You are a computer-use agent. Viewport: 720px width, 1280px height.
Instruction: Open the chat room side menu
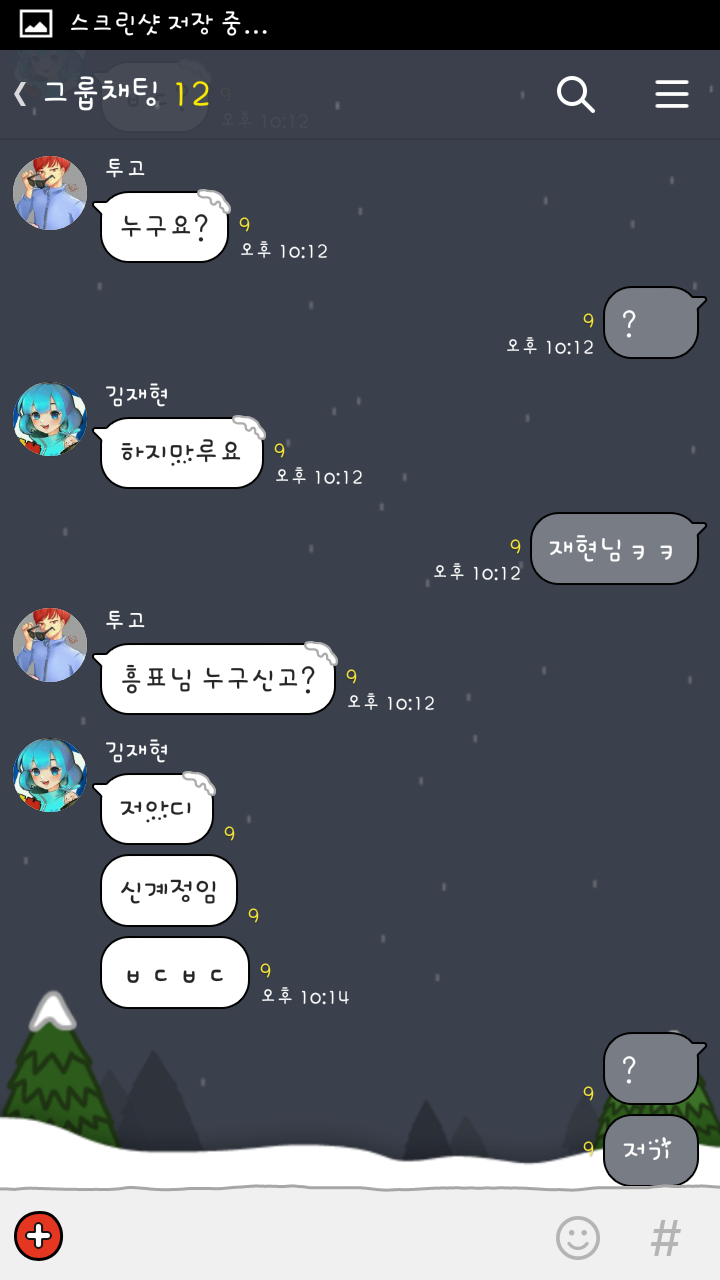coord(672,94)
